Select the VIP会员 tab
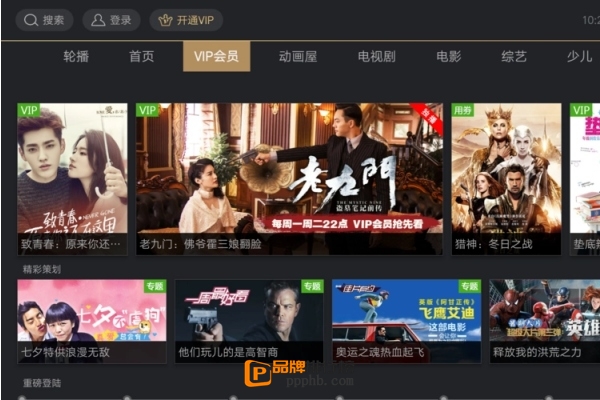 tap(216, 57)
